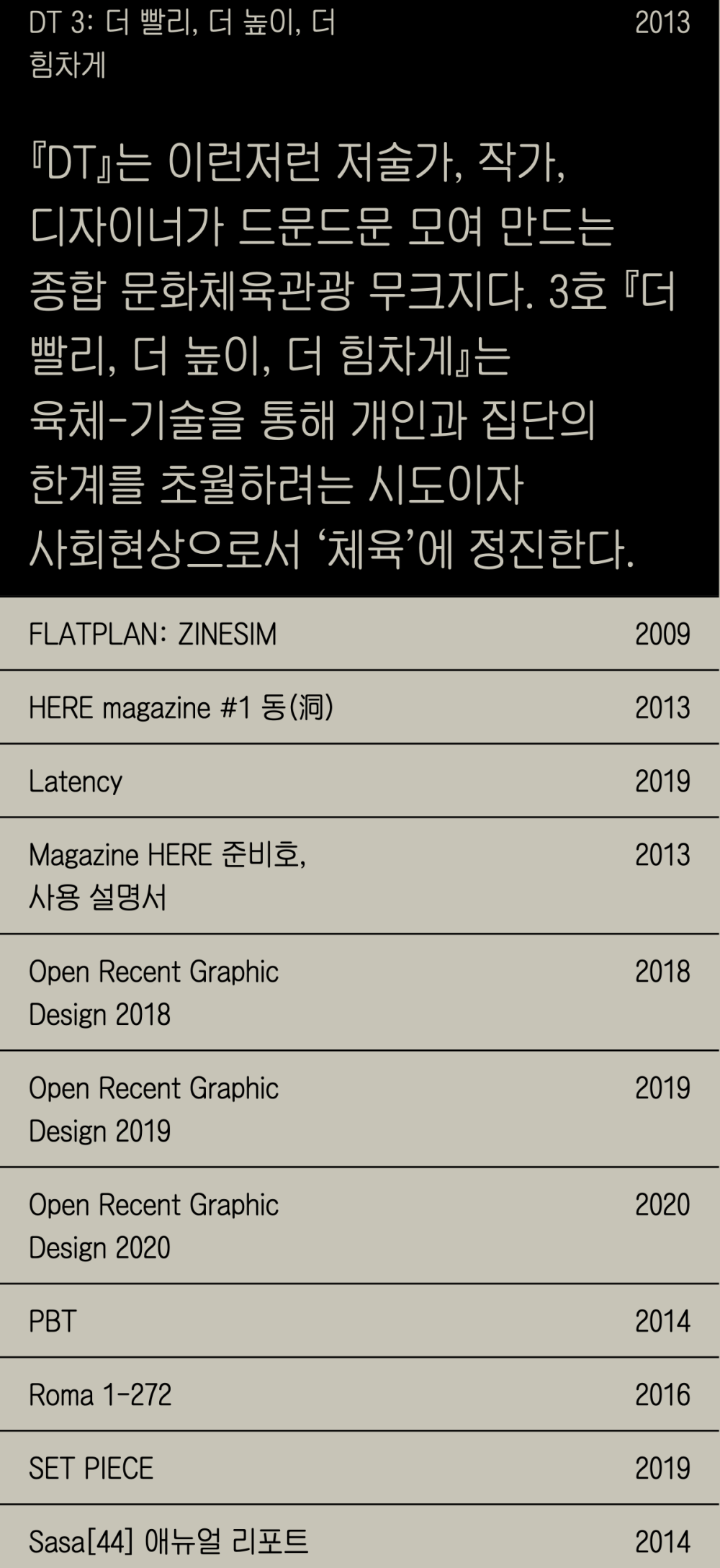This screenshot has width=720, height=1568.
Task: Open the PBT 2014 entry
Action: pyautogui.click(x=359, y=1321)
